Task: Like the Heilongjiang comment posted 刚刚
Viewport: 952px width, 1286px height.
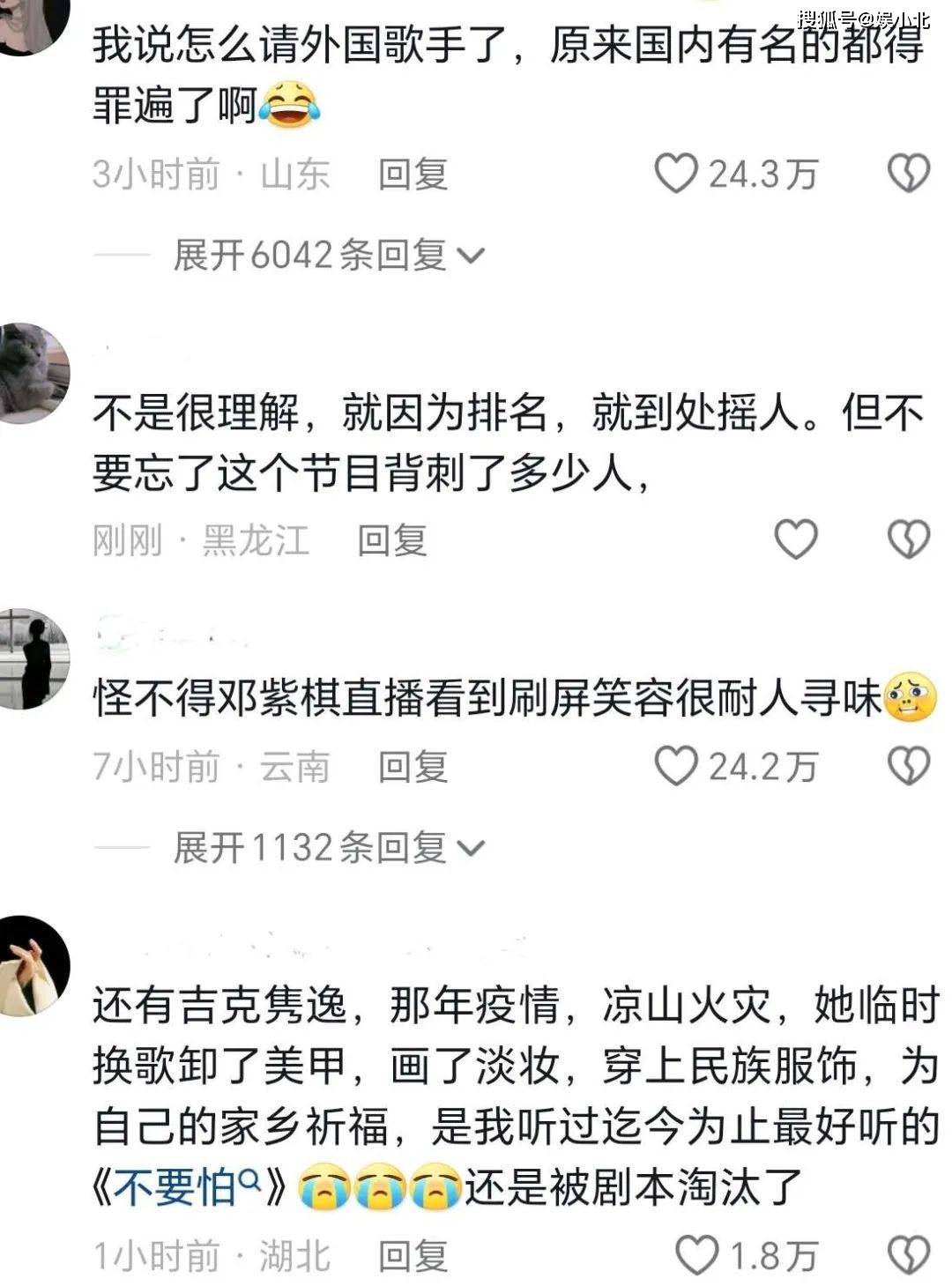Action: pos(795,539)
